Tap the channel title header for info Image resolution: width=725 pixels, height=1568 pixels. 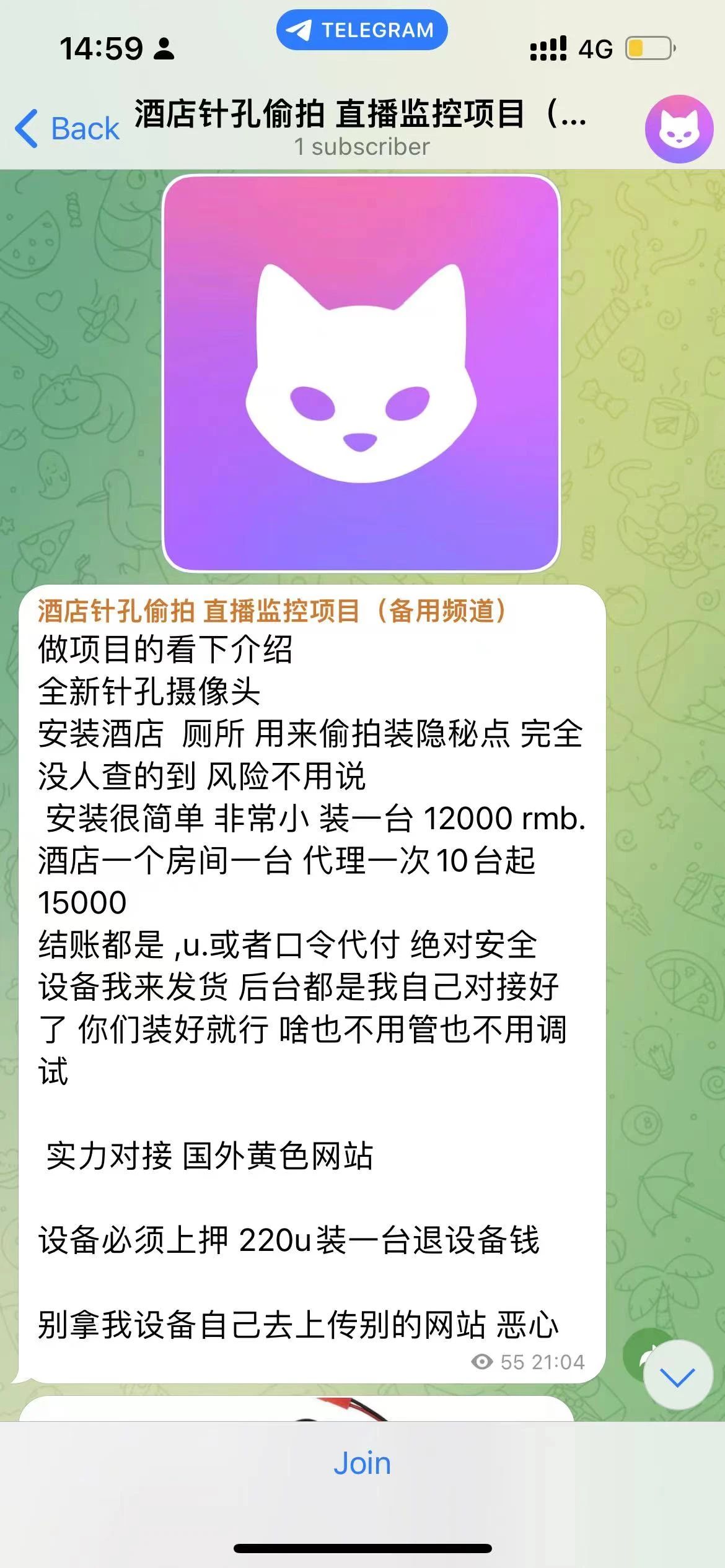[361, 128]
